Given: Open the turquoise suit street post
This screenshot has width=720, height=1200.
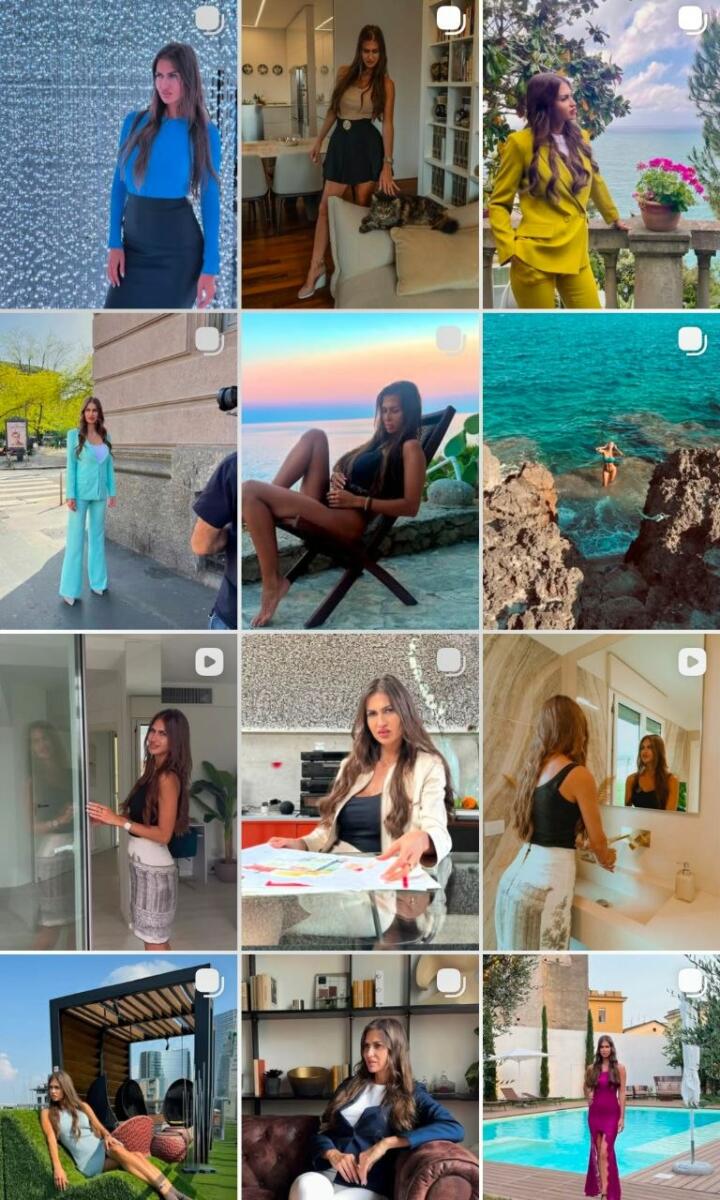Looking at the screenshot, I should click(118, 471).
